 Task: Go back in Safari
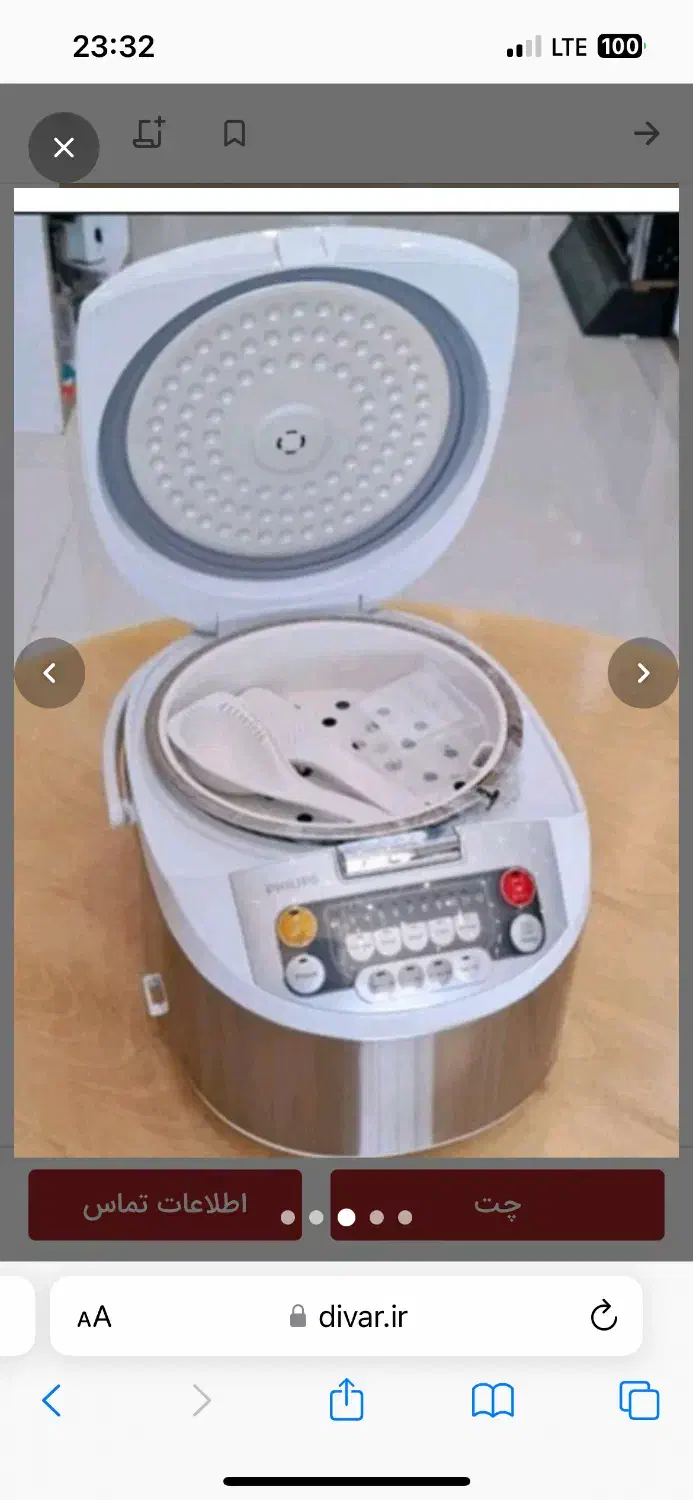pos(52,1400)
